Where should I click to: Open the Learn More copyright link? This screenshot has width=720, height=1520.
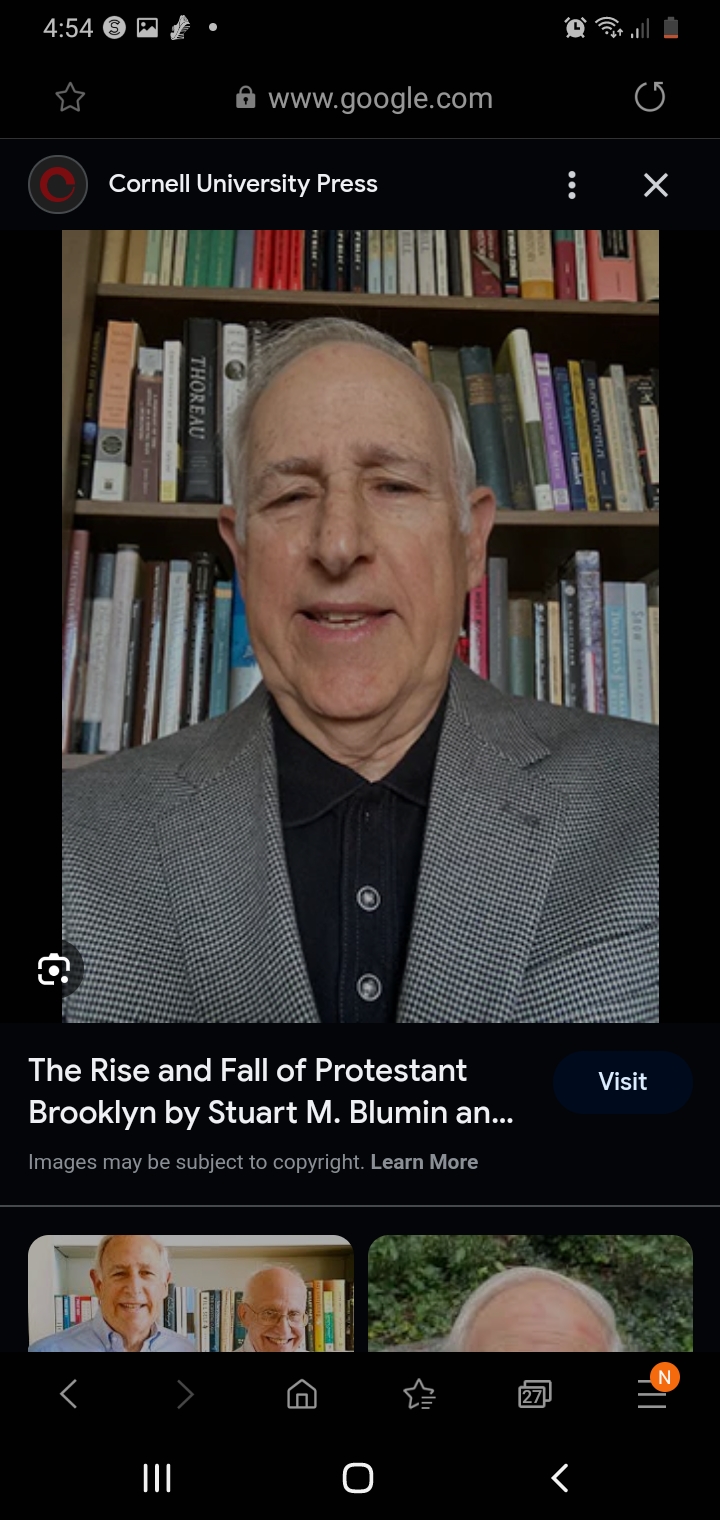coord(424,1162)
